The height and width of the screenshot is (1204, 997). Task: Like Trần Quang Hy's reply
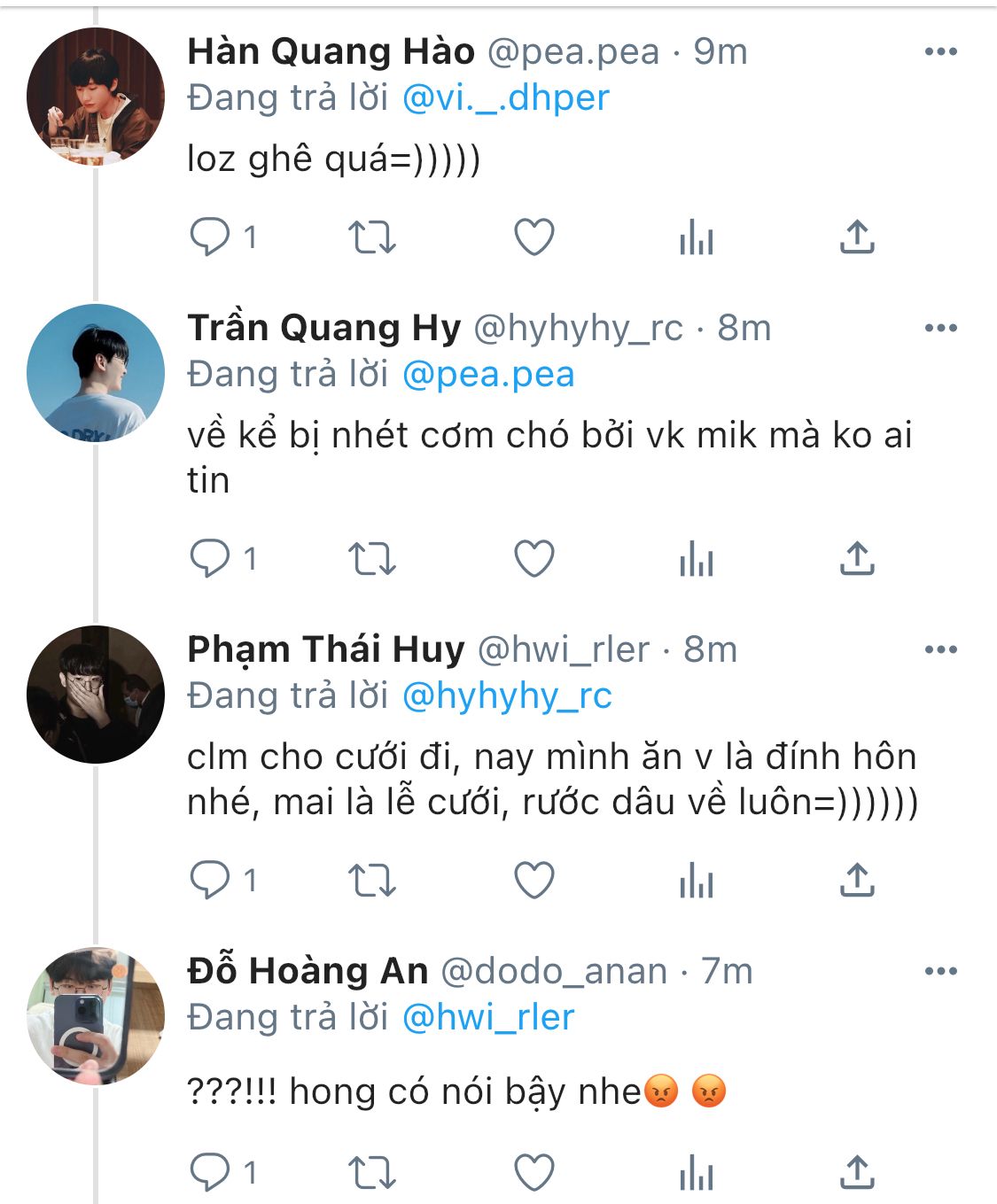tap(534, 558)
